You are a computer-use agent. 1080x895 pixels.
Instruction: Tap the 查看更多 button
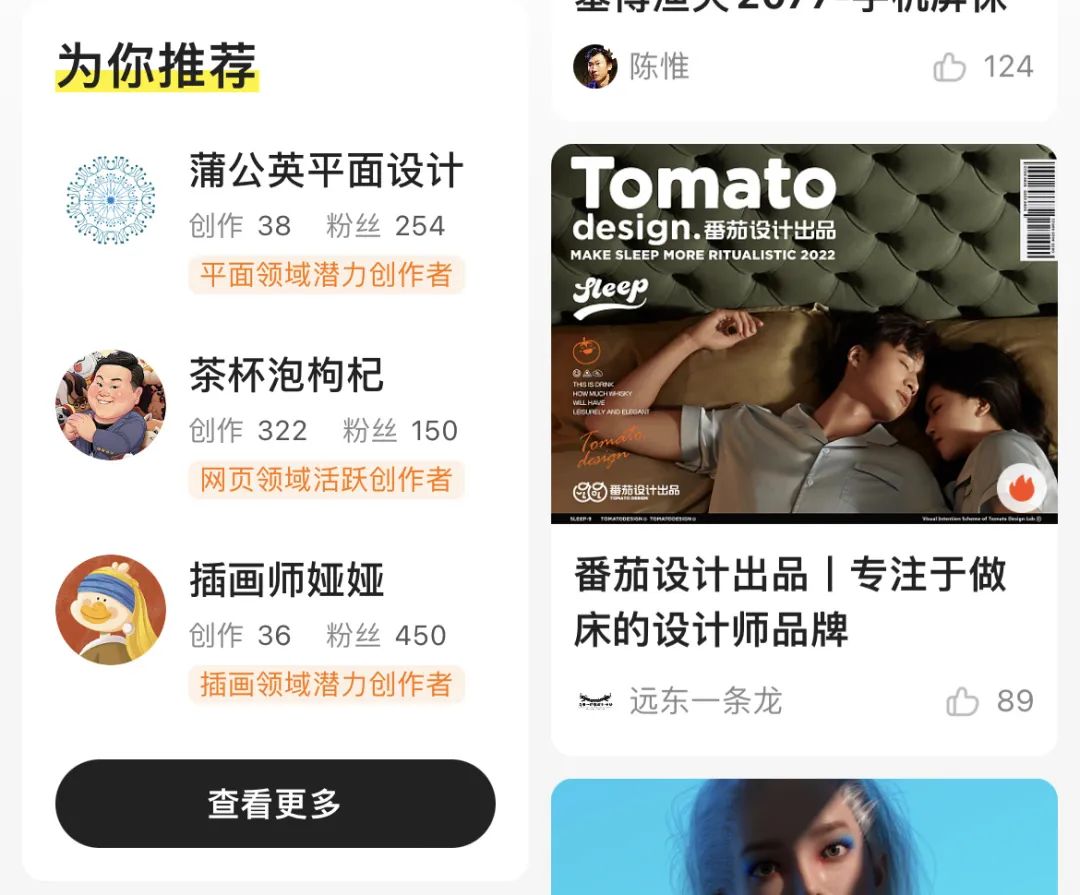[x=275, y=803]
